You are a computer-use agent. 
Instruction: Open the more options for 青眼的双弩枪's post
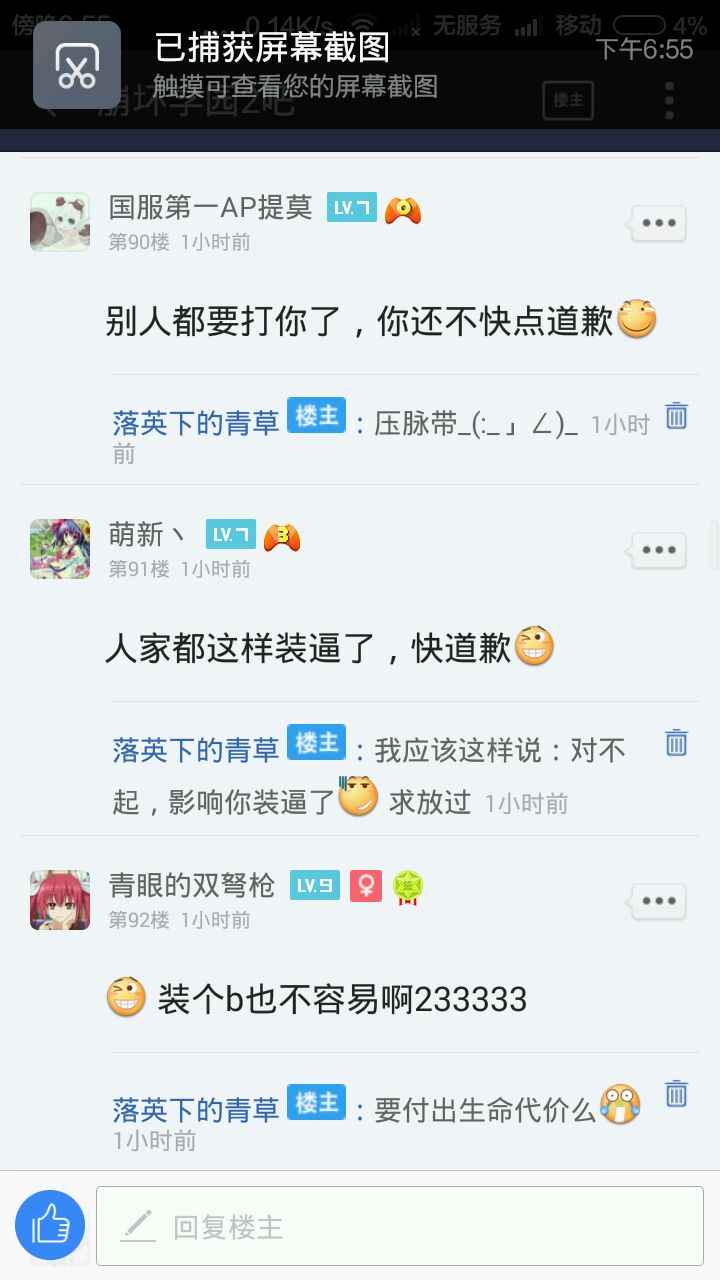(658, 901)
